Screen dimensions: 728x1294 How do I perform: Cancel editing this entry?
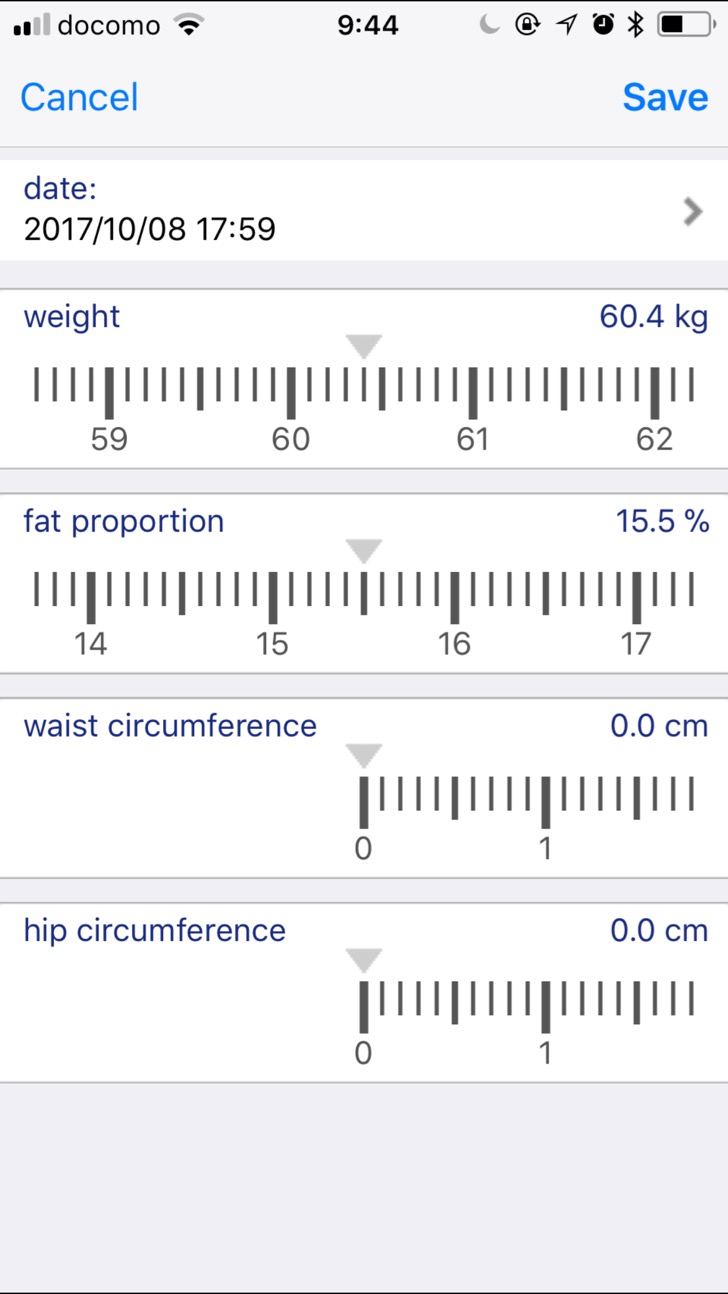79,97
